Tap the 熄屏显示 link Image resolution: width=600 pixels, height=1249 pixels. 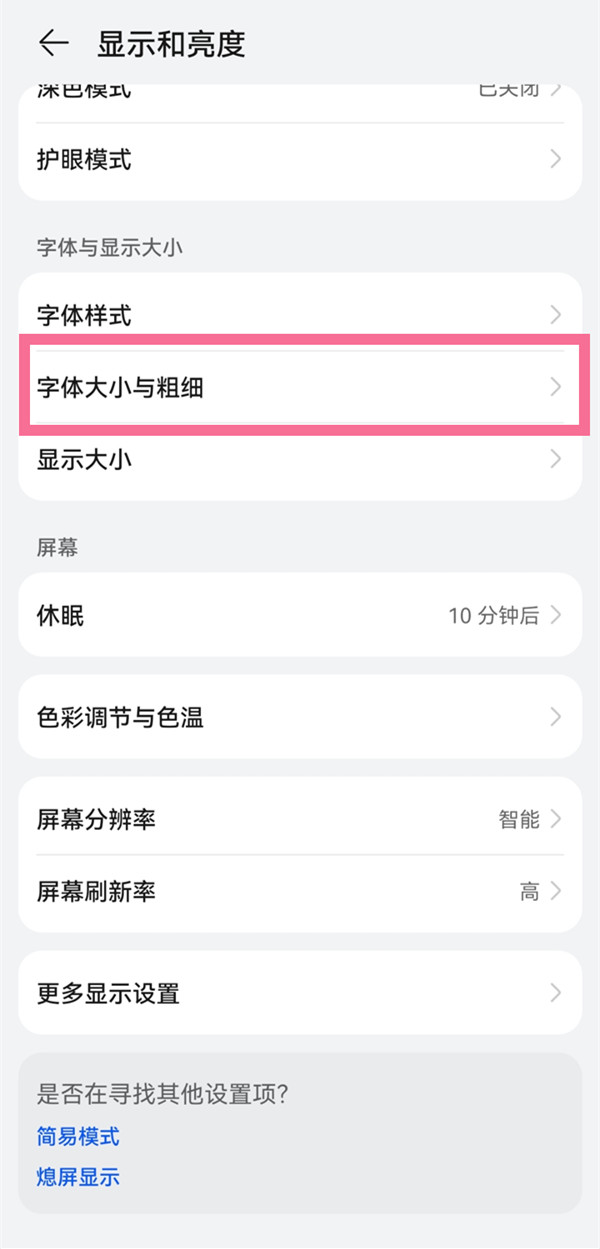click(x=78, y=1177)
